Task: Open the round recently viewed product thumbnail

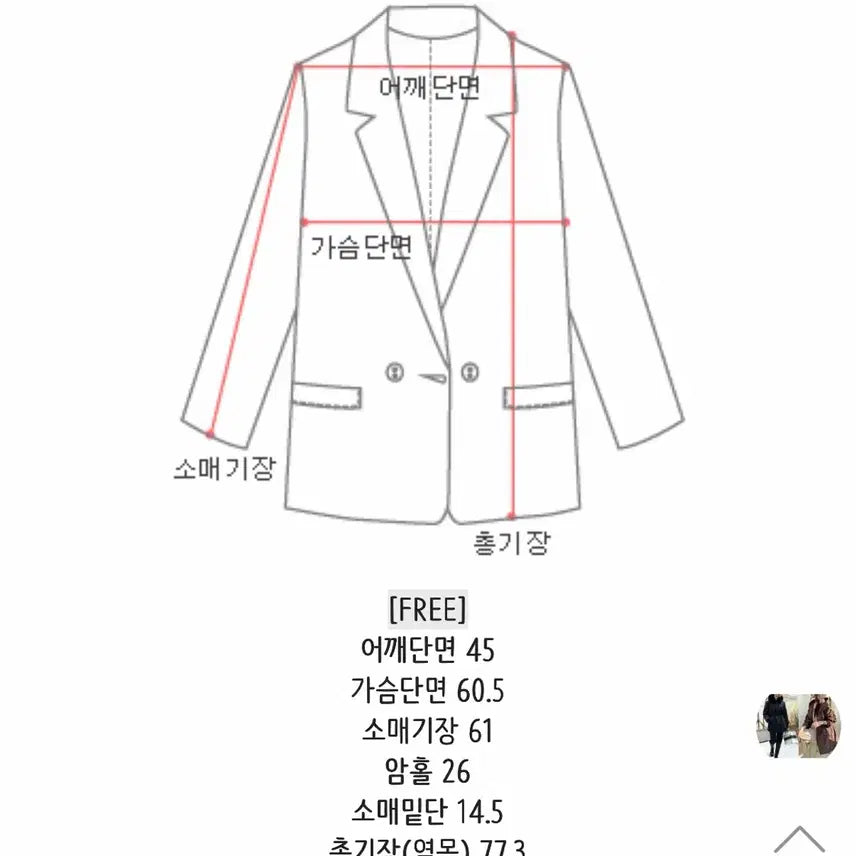Action: coord(797,725)
